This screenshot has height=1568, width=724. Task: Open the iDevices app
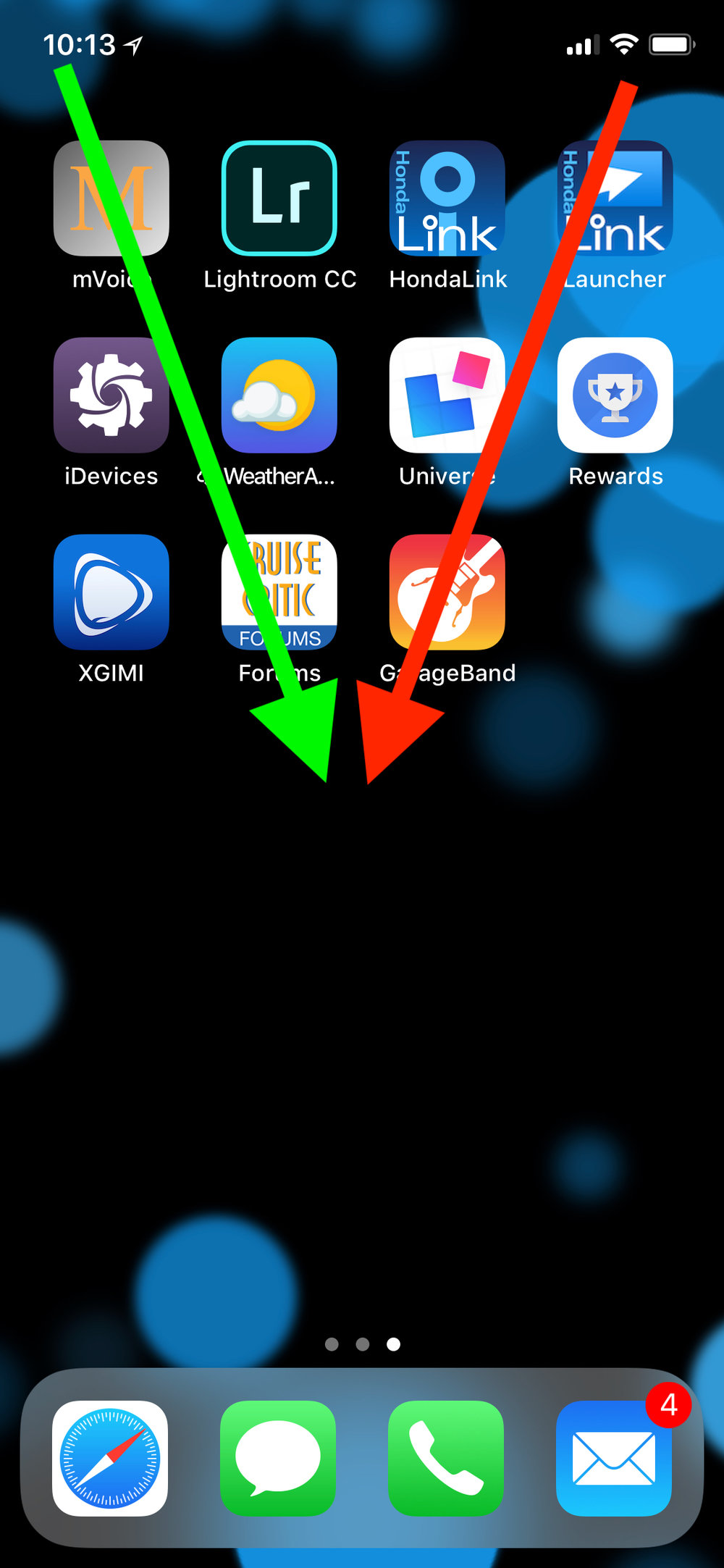pyautogui.click(x=111, y=395)
